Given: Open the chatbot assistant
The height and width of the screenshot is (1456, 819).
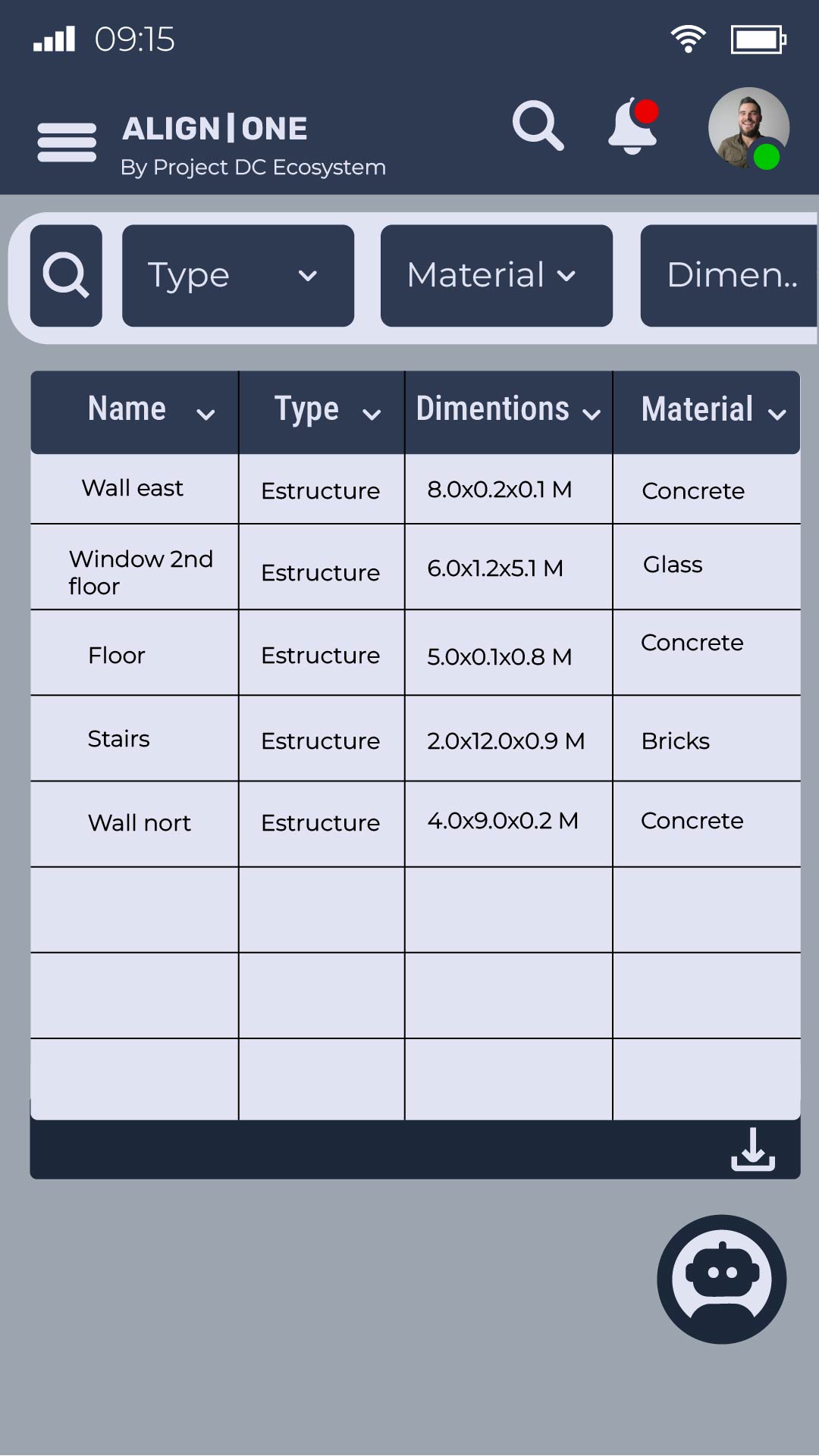Looking at the screenshot, I should click(722, 1279).
